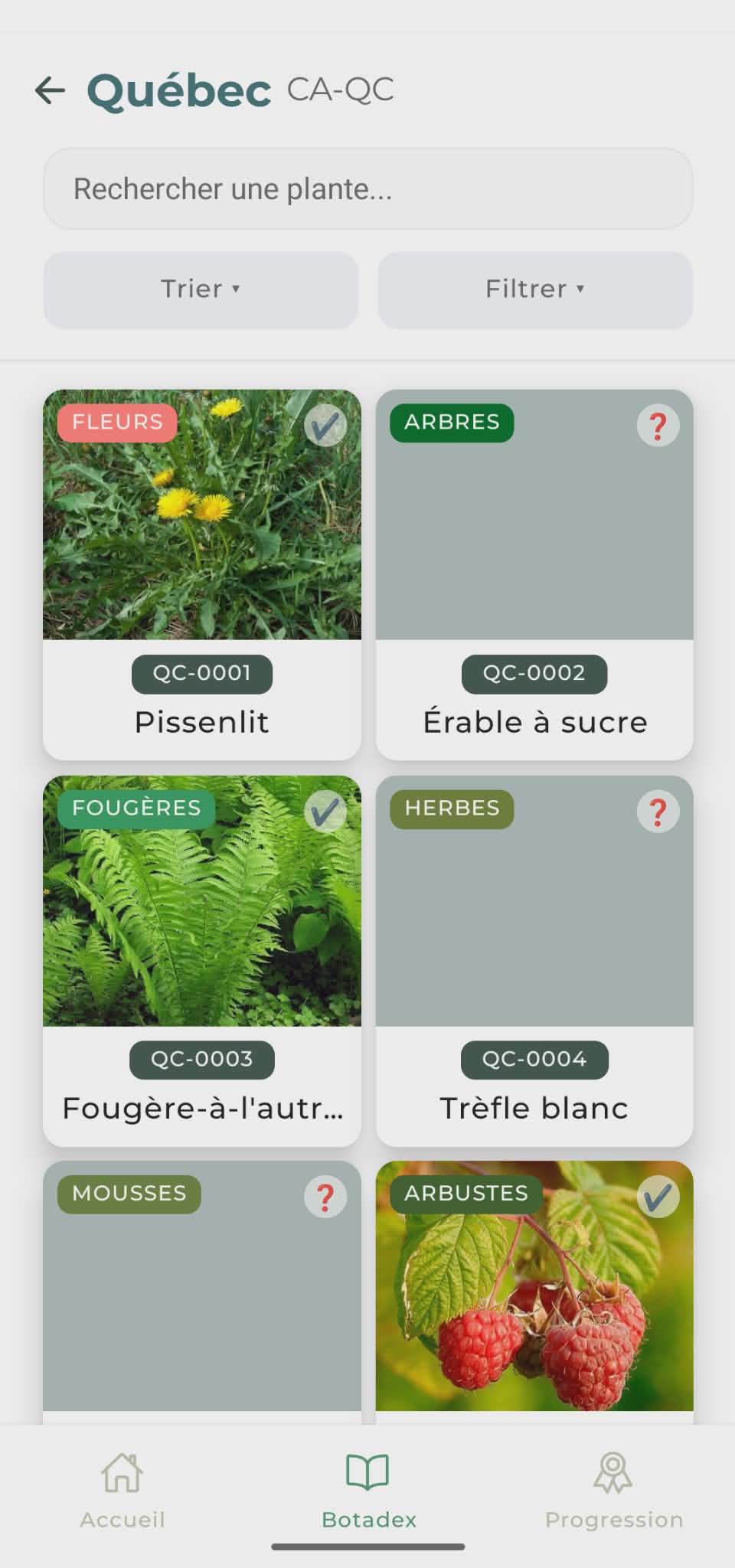Tap the back arrow next to Québec
The image size is (735, 1568).
click(50, 89)
